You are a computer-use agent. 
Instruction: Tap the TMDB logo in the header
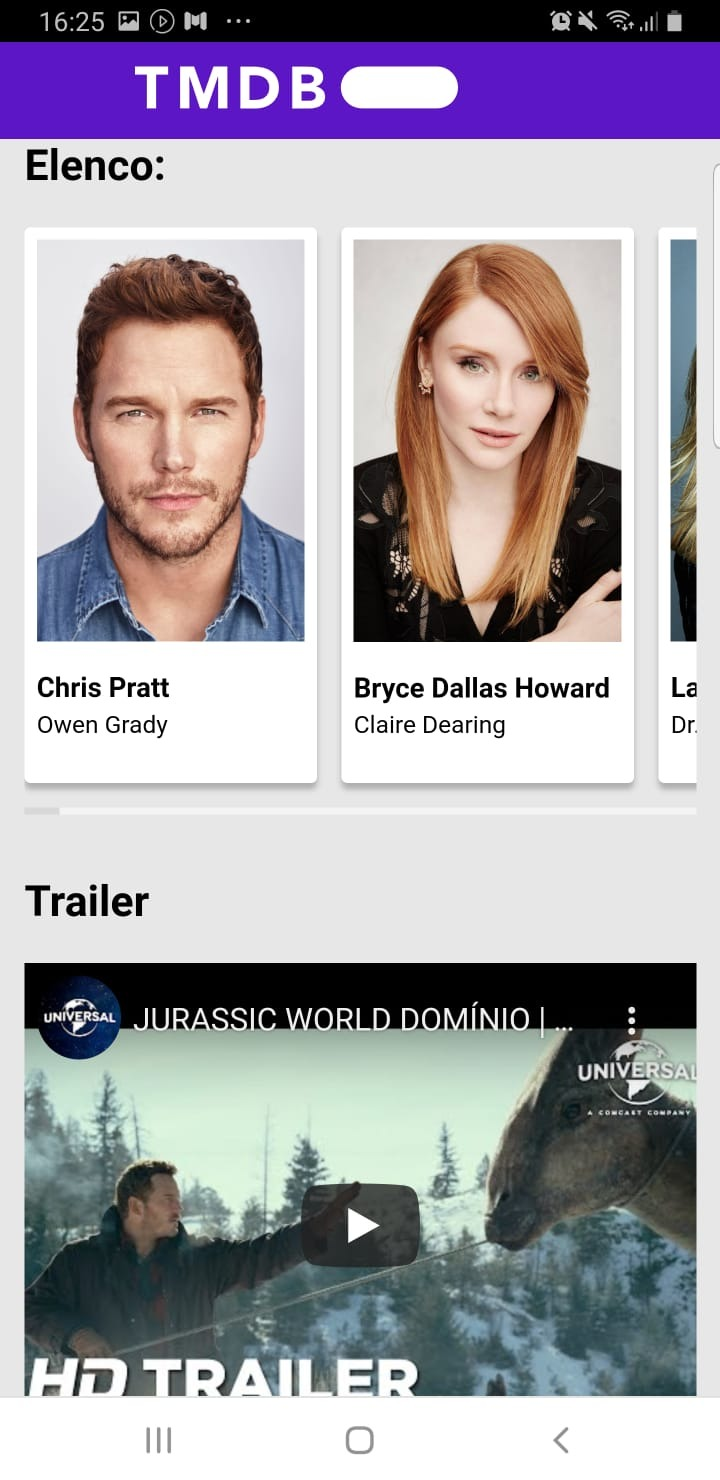(x=296, y=88)
